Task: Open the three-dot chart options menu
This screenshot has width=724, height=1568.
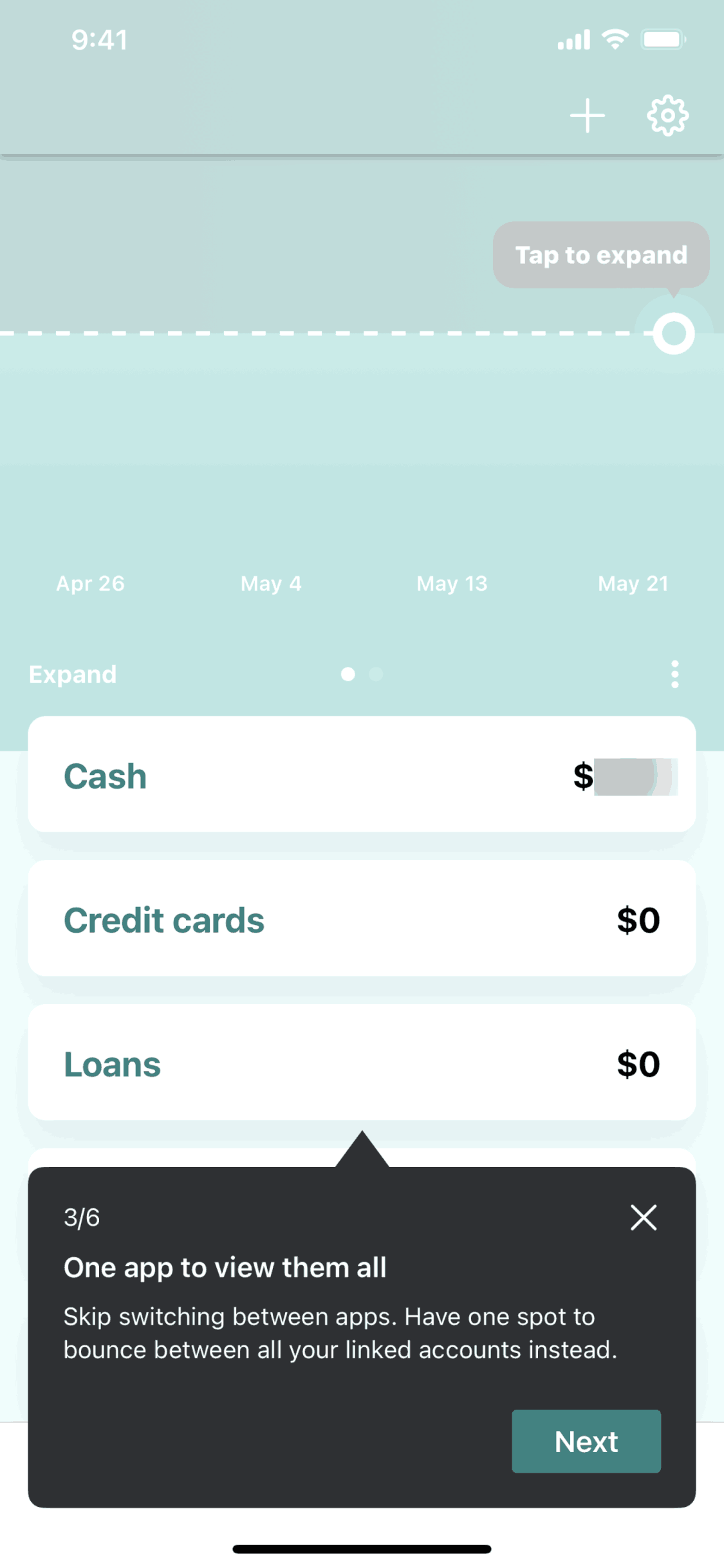Action: pos(674,674)
